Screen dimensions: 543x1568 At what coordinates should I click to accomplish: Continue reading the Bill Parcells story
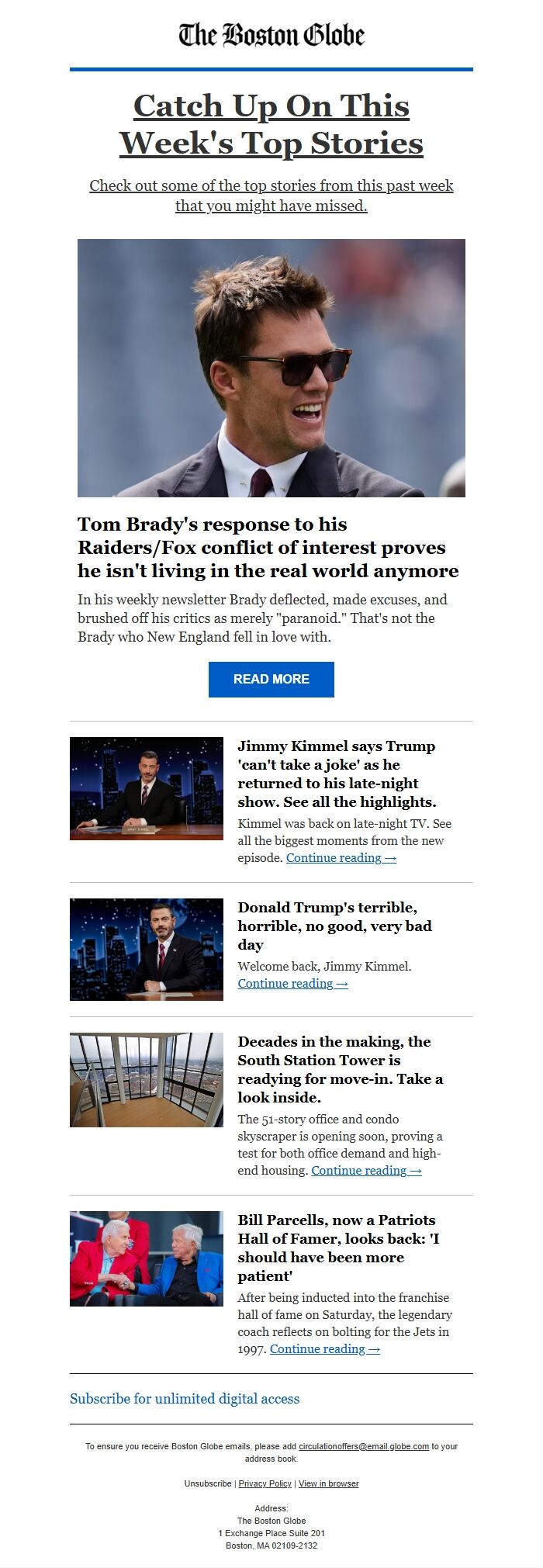[x=325, y=1348]
